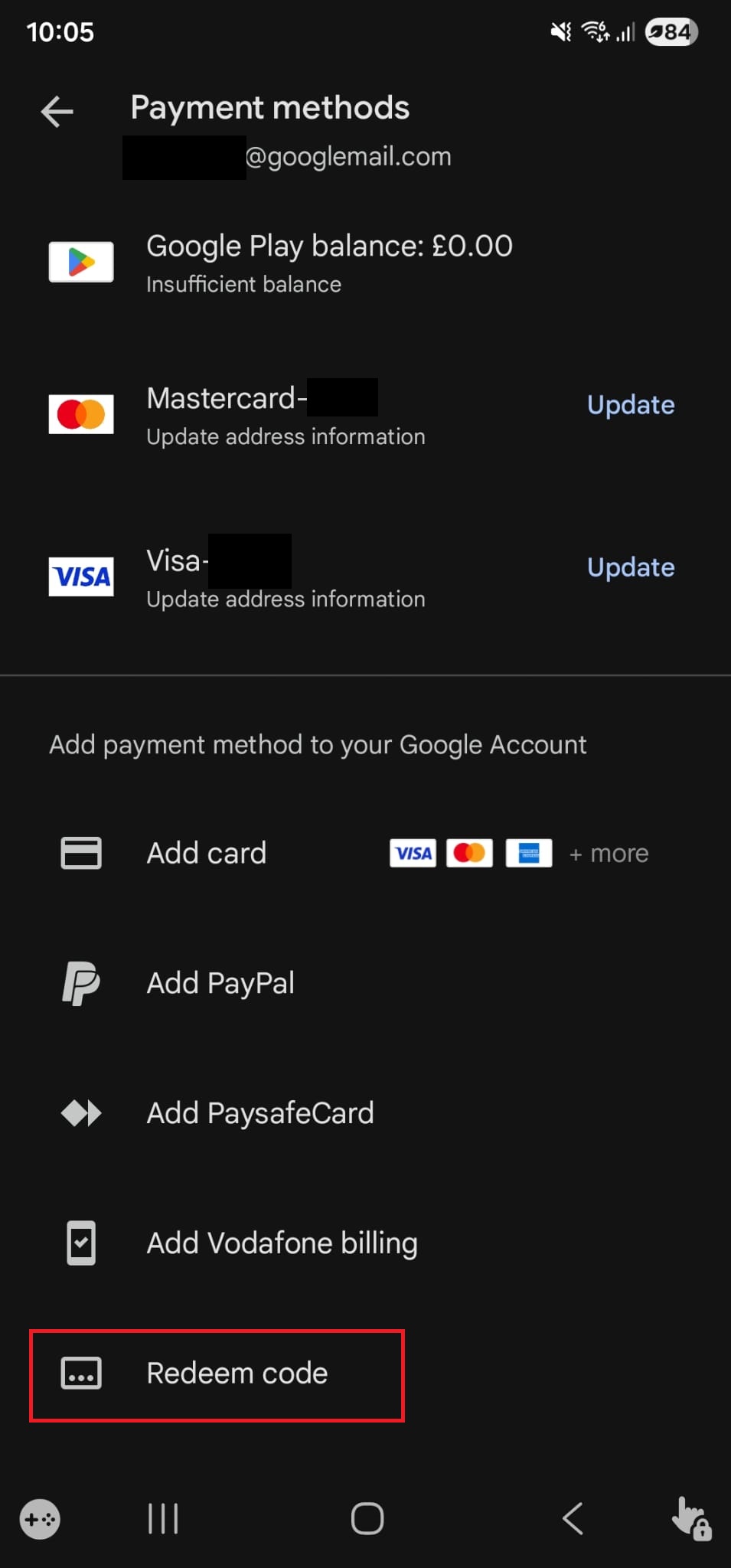
Task: Add a new credit or debit card
Action: click(207, 853)
